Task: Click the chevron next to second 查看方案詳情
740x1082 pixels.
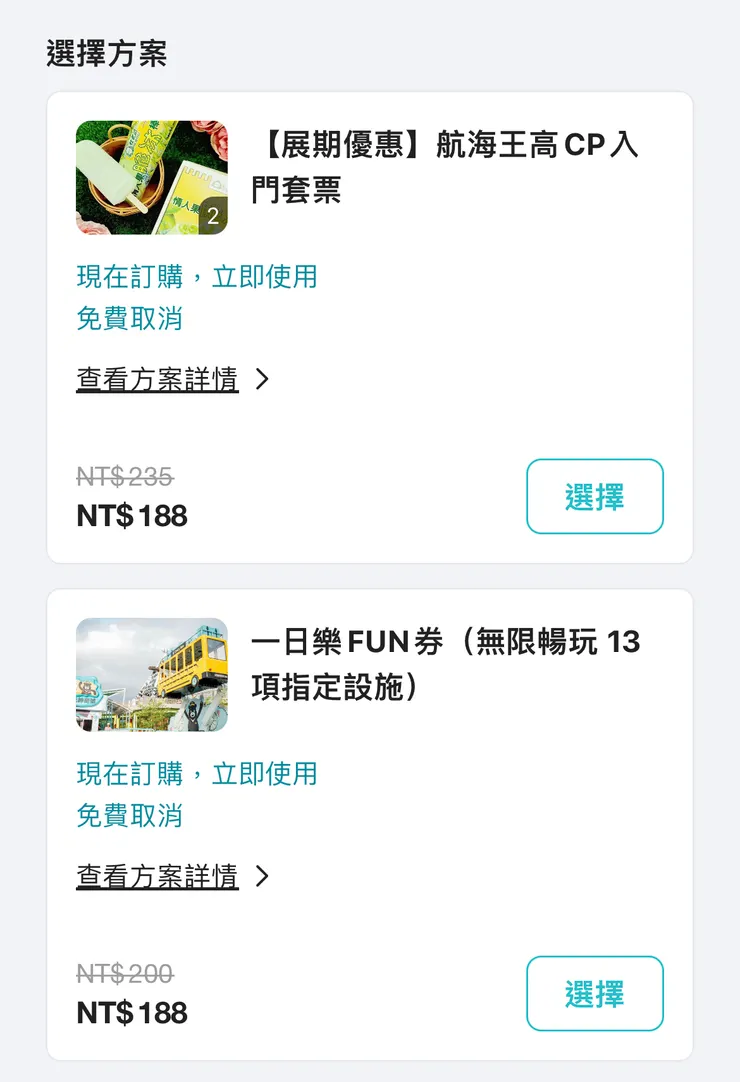Action: pos(262,877)
